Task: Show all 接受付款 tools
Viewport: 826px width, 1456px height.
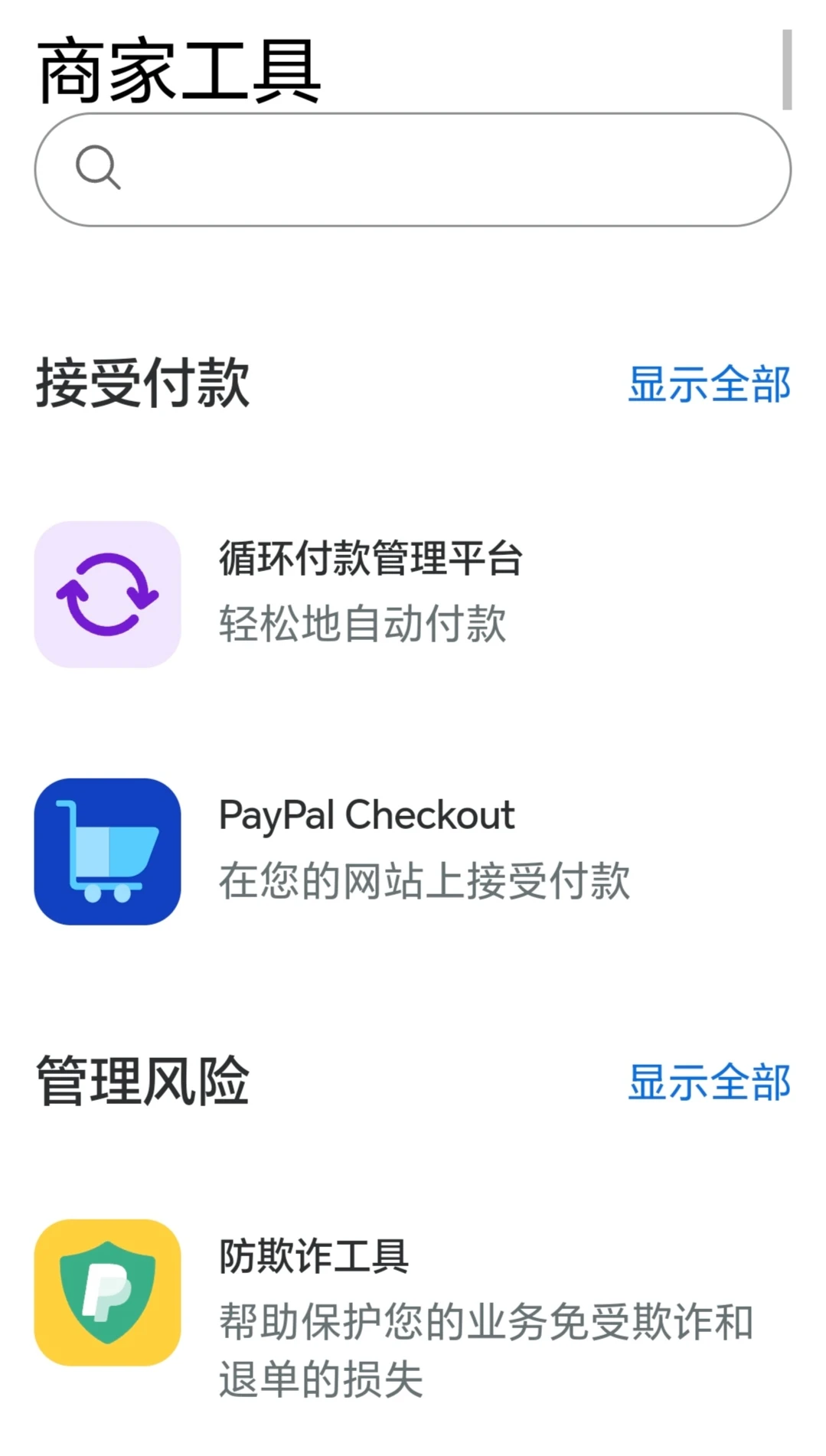Action: 708,384
